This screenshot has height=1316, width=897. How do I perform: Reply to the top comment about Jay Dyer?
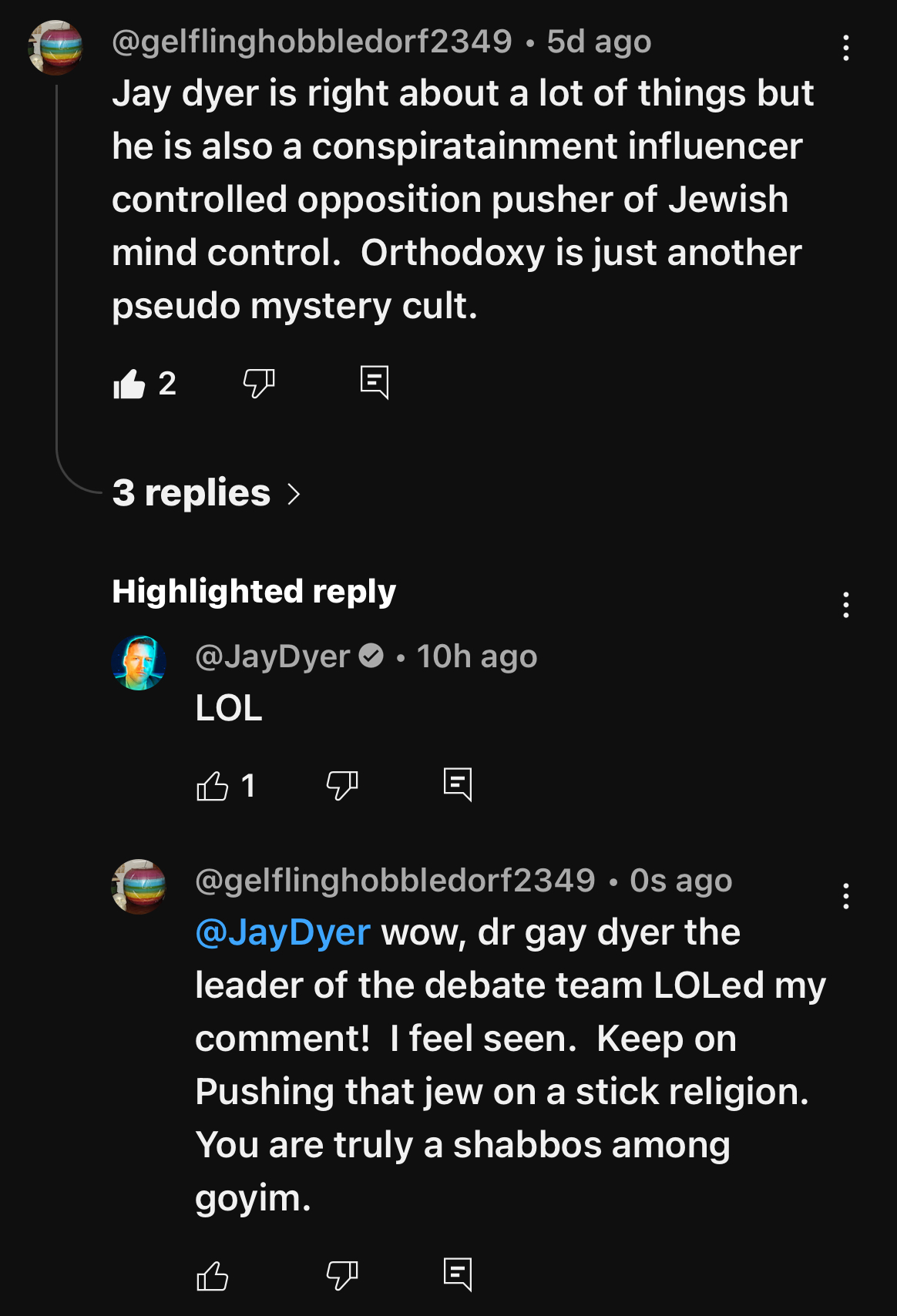tap(375, 382)
